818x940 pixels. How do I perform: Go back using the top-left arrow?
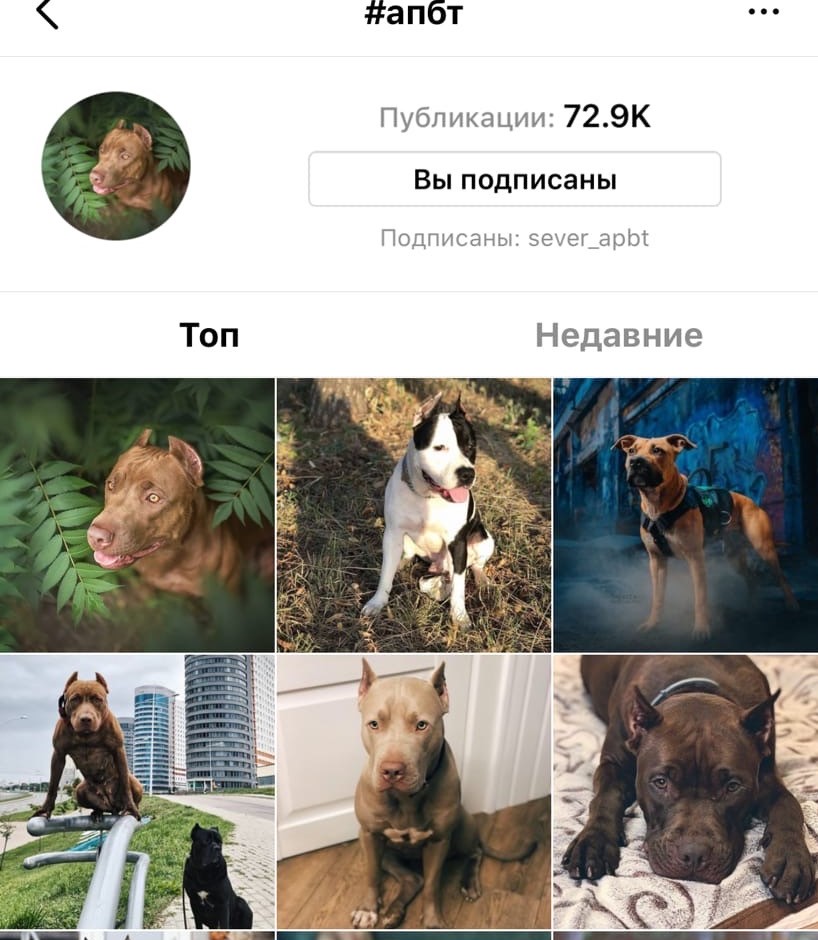46,14
